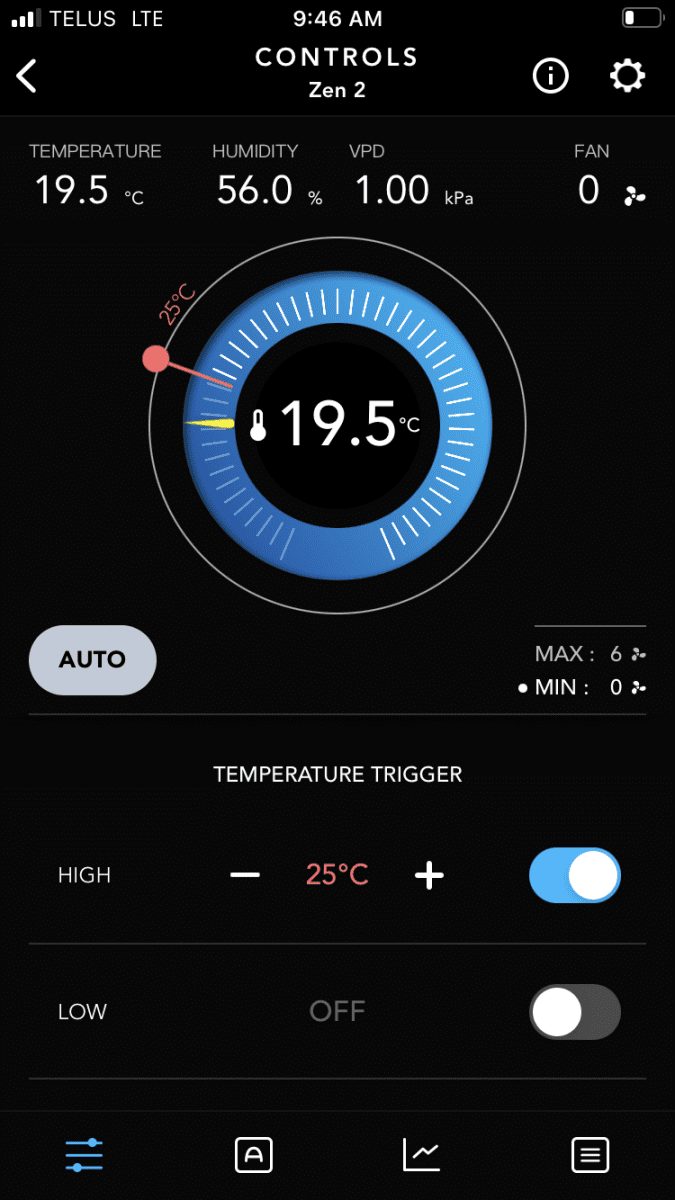
Task: Turn off the HIGH trigger switch
Action: pos(575,875)
